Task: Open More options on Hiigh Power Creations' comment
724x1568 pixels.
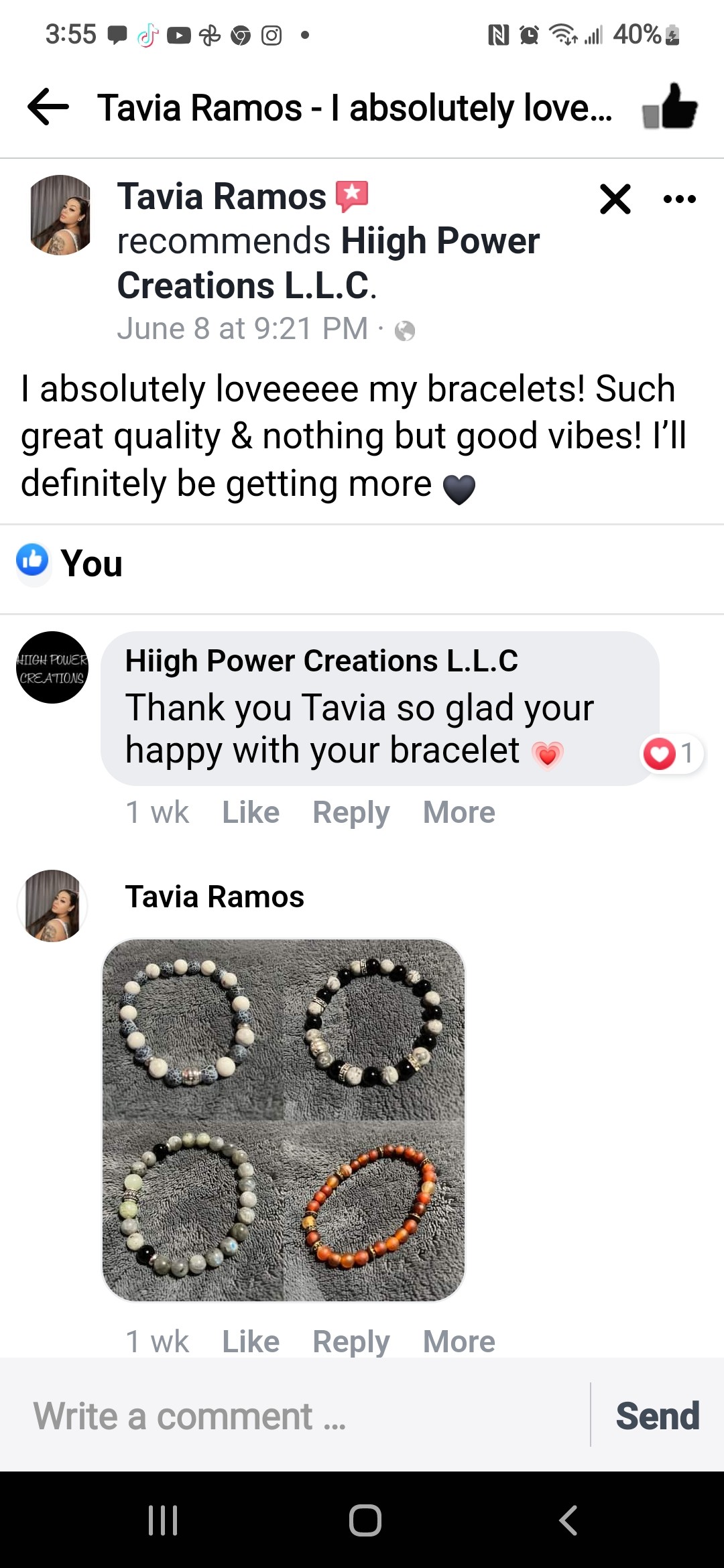Action: pos(459,812)
